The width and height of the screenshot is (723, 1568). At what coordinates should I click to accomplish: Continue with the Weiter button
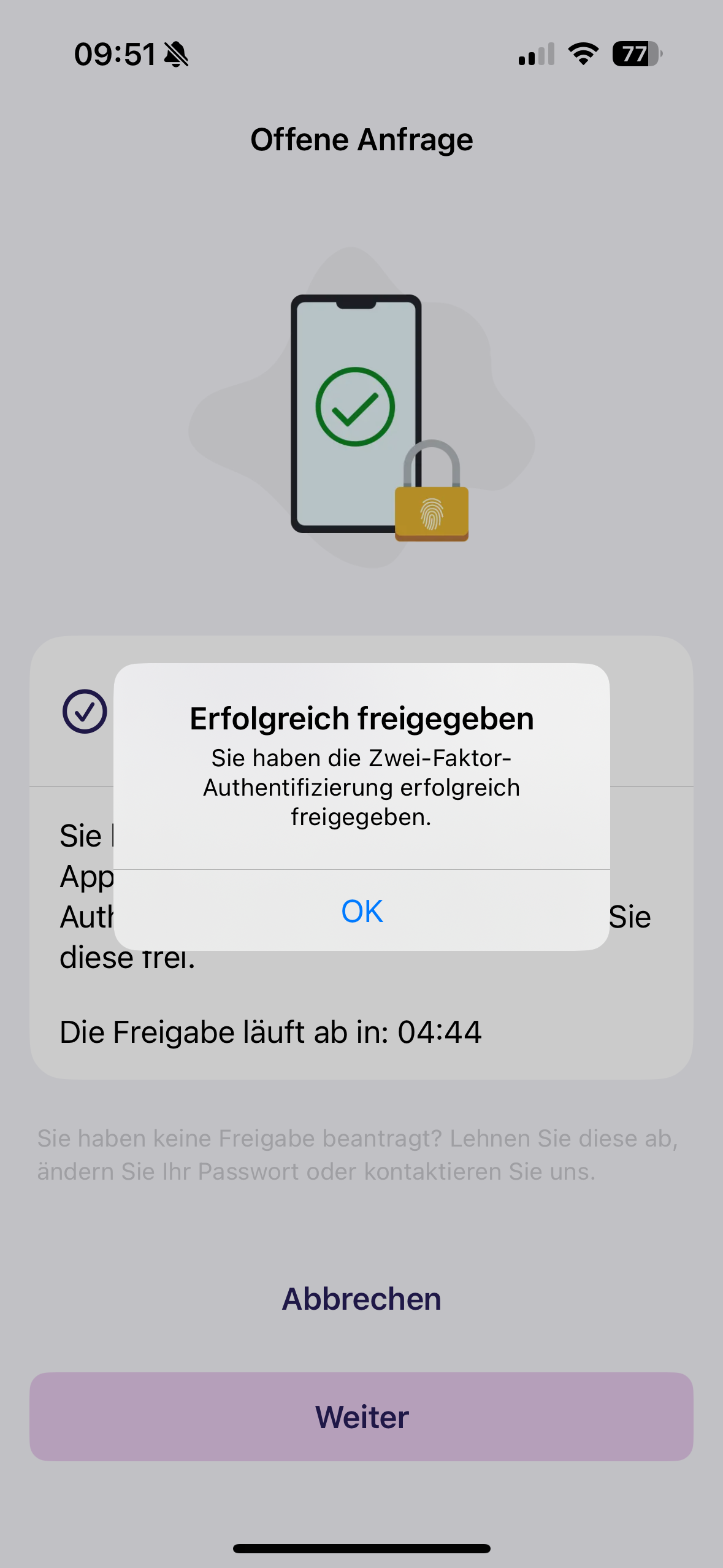tap(362, 1416)
